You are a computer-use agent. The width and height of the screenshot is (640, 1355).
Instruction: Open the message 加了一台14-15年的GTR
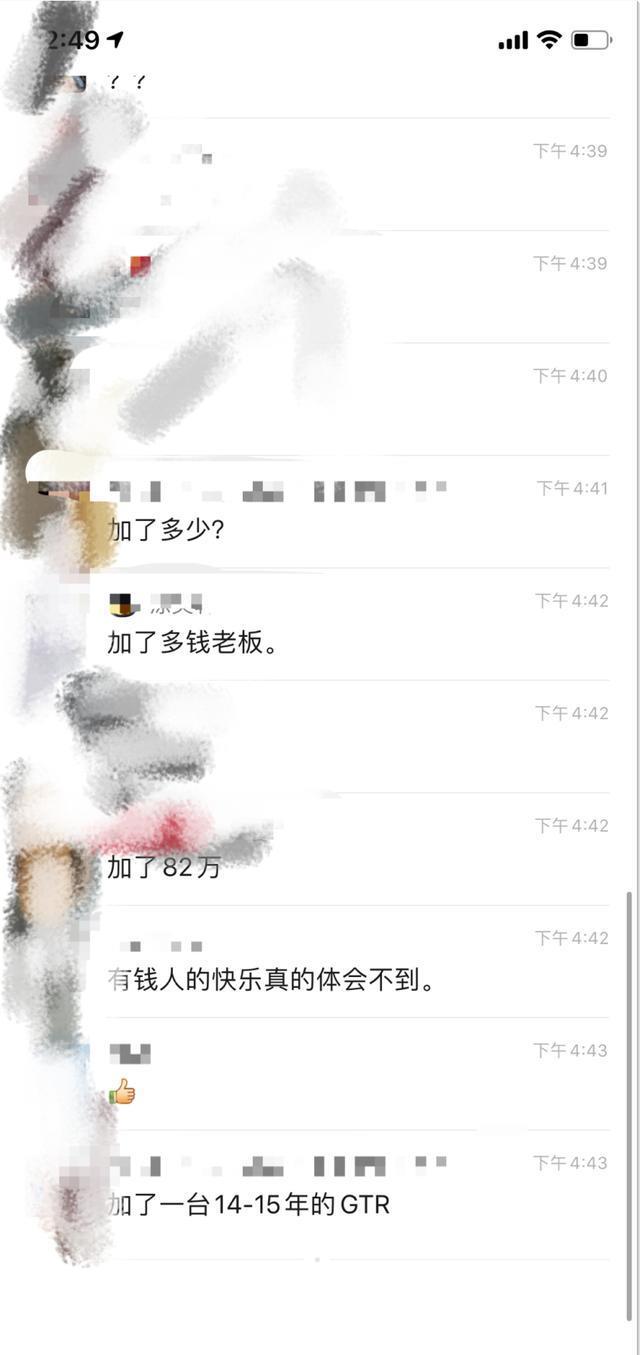pyautogui.click(x=249, y=1205)
